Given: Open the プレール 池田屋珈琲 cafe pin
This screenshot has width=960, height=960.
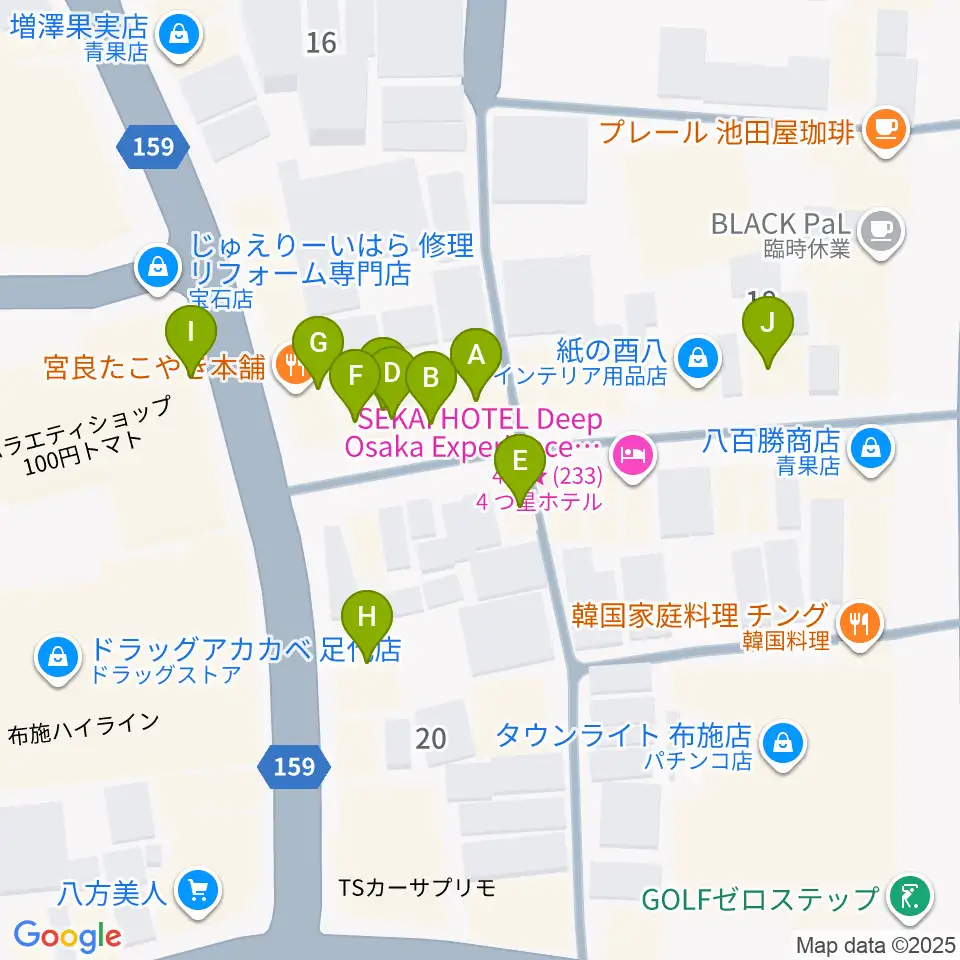Looking at the screenshot, I should click(x=886, y=130).
